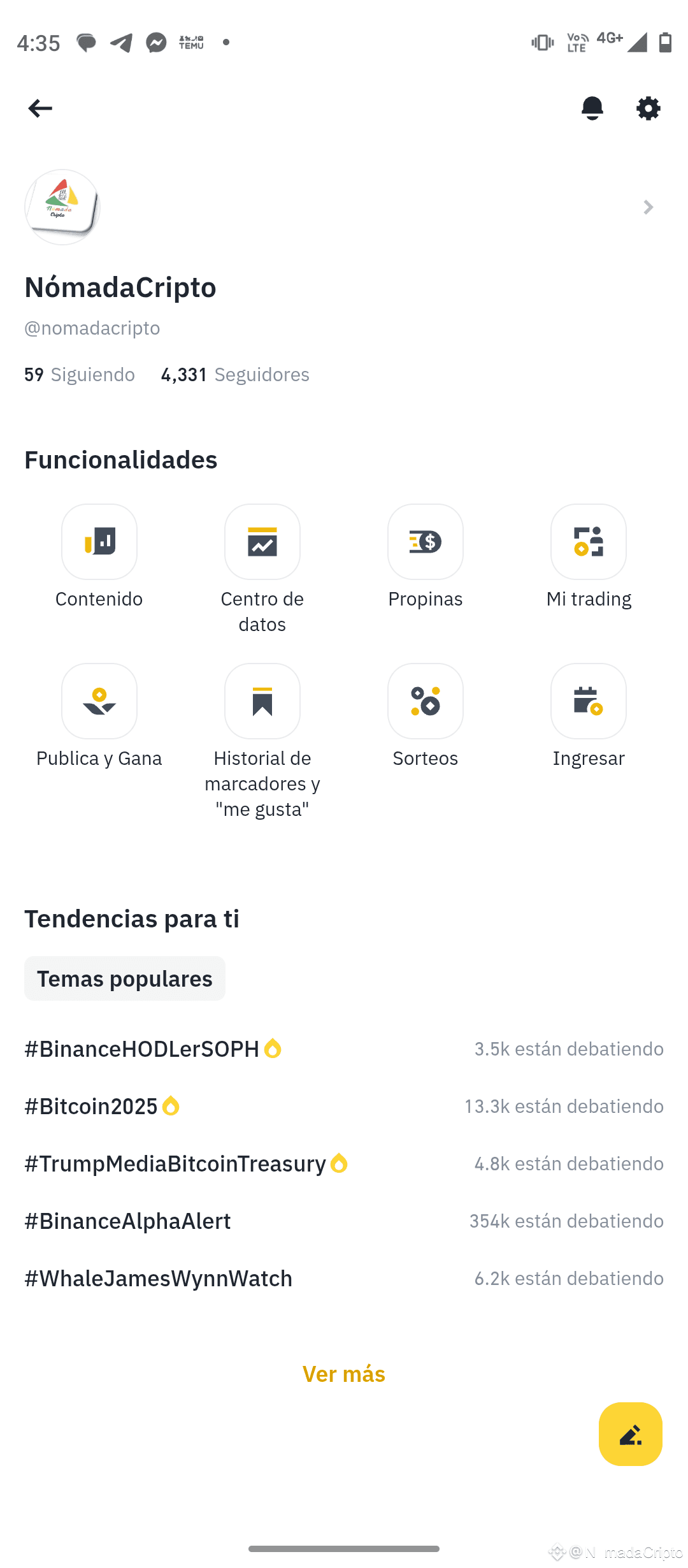The image size is (688, 1568).
Task: Compose a new post with pencil button
Action: (x=630, y=1434)
